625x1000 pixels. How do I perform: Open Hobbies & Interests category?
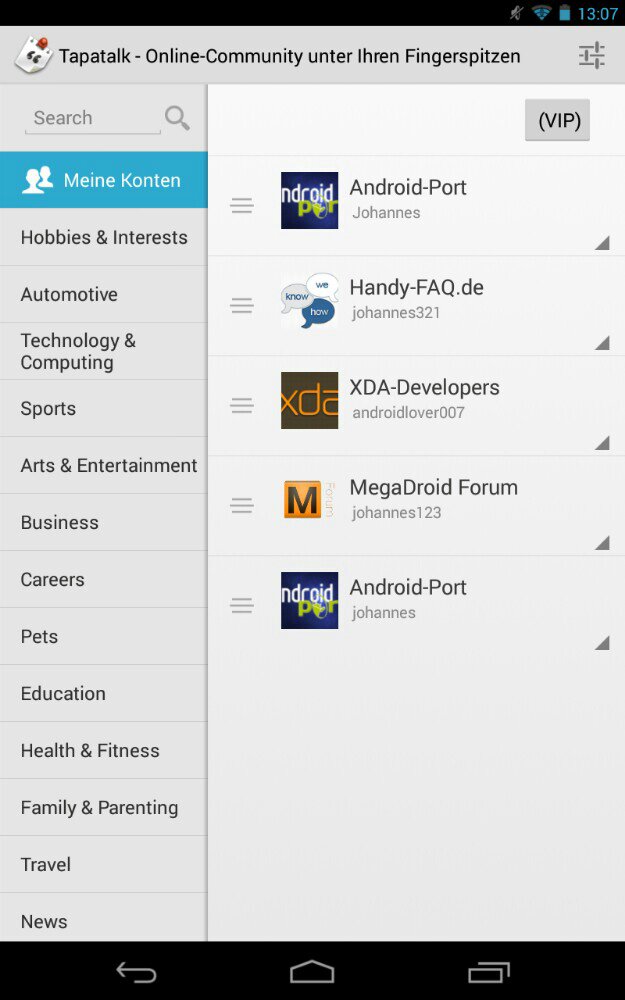[104, 237]
